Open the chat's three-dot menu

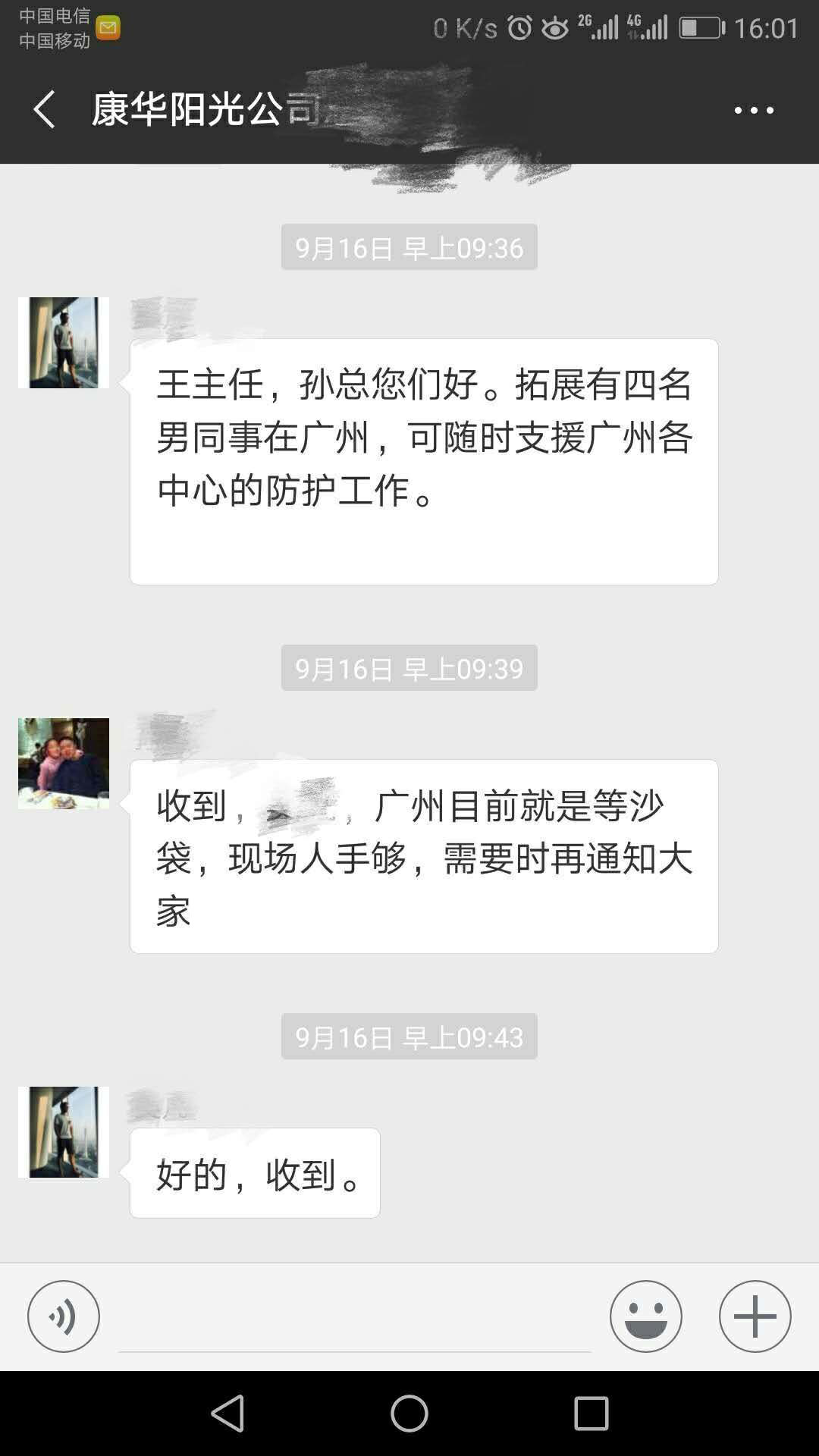pos(754,111)
